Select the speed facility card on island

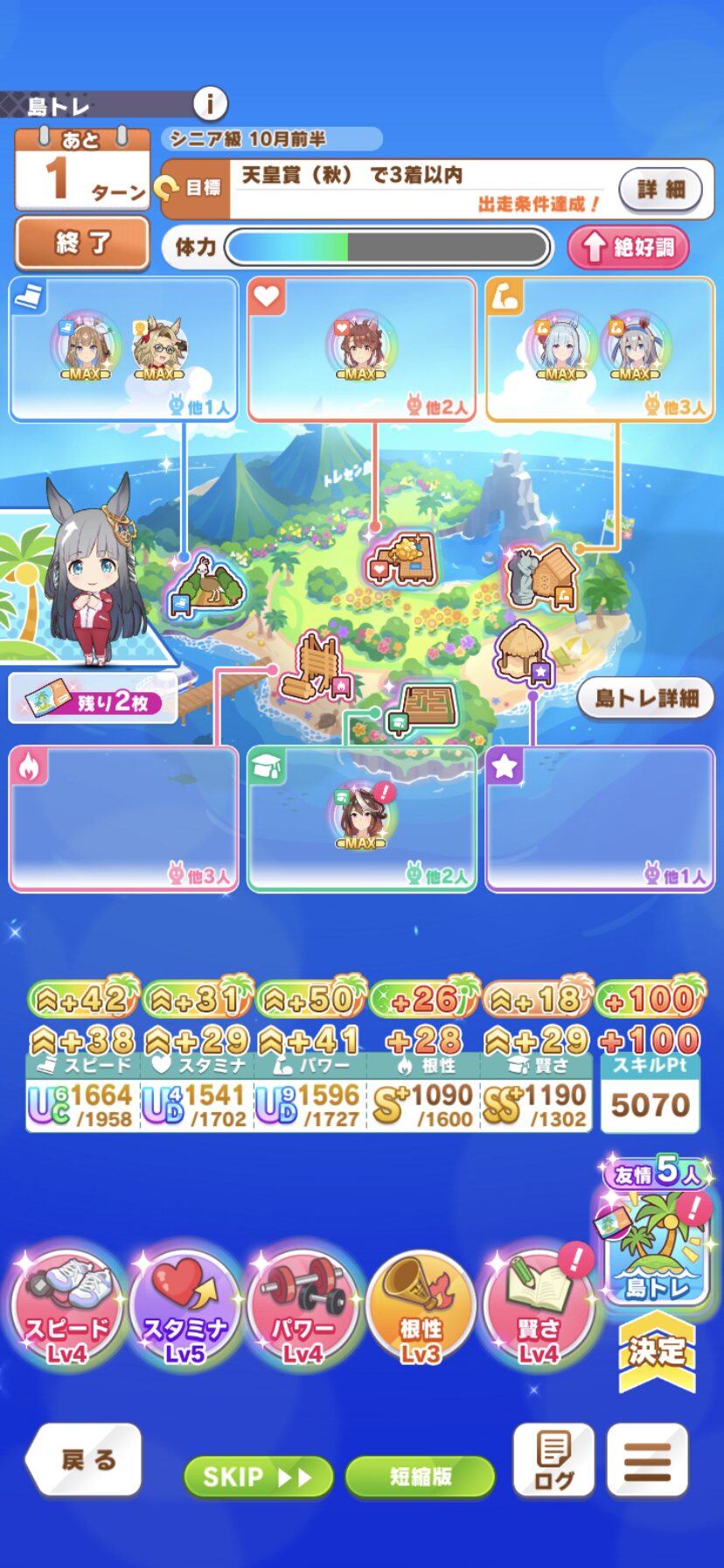123,349
